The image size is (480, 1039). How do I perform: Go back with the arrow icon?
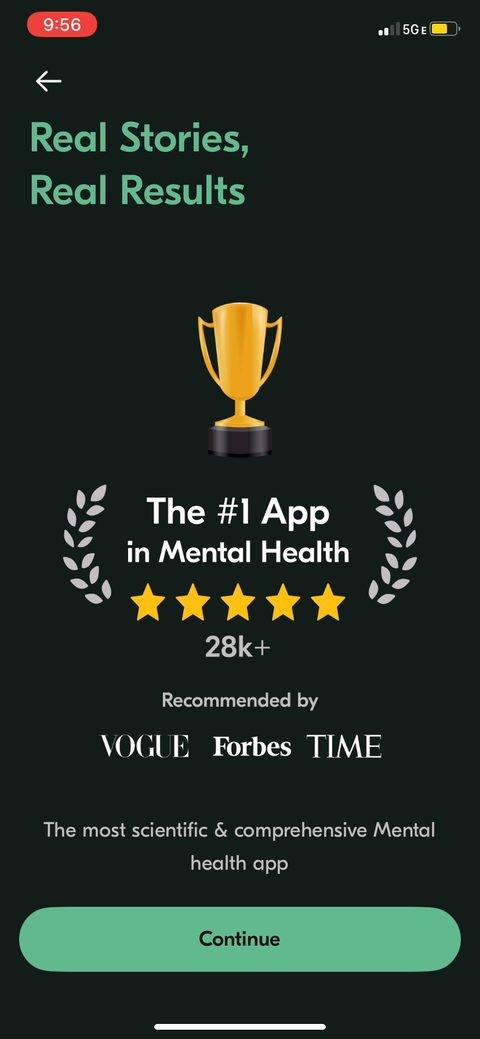(48, 81)
